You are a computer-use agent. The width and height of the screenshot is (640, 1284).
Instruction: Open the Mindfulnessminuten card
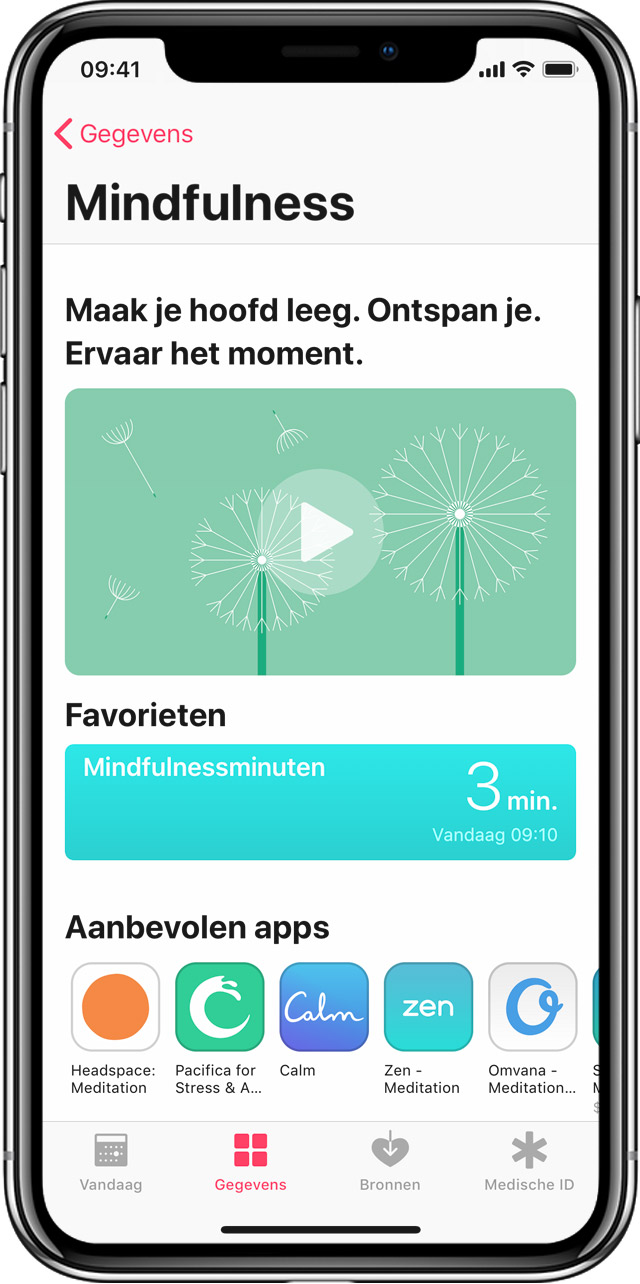320,801
